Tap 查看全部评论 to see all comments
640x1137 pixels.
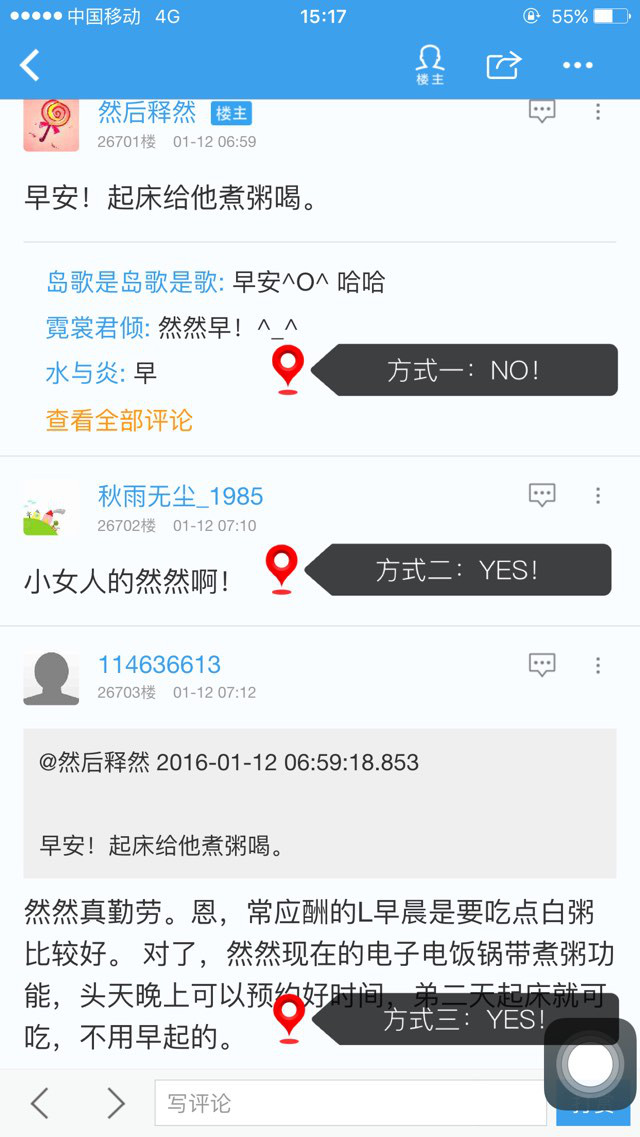[119, 421]
